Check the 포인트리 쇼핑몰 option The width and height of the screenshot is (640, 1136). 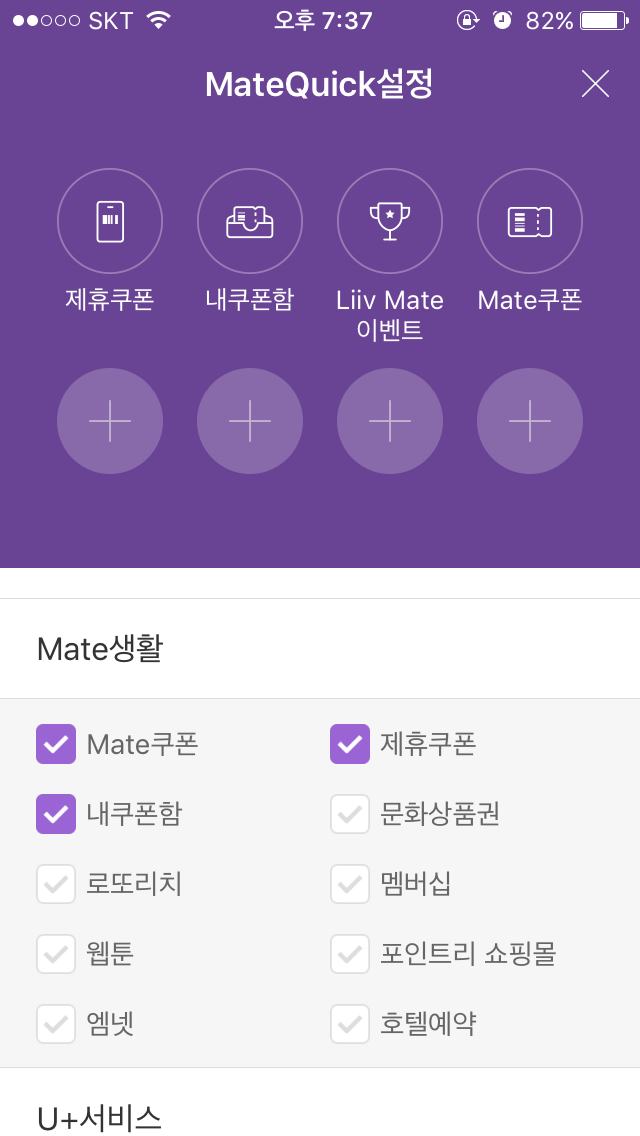click(350, 954)
